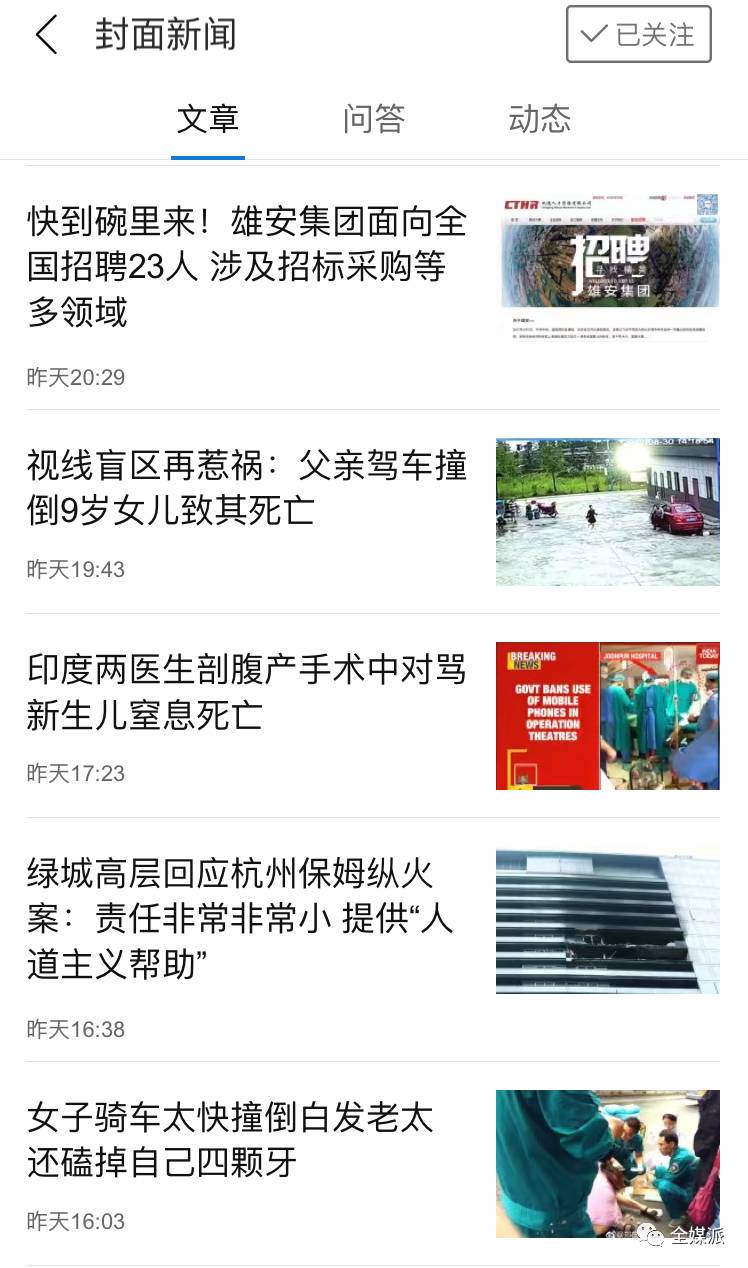Switch to the 问答 tab

click(374, 119)
